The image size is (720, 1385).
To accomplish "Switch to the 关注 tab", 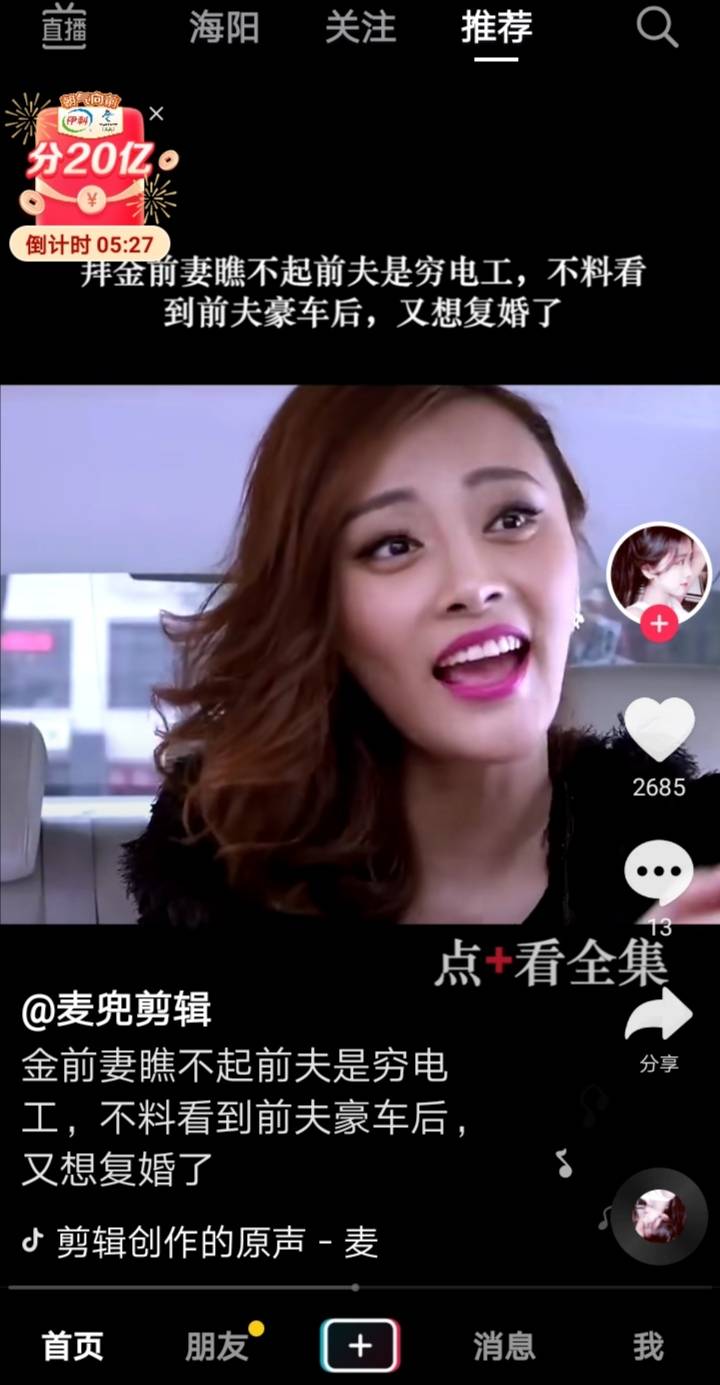I will [360, 28].
